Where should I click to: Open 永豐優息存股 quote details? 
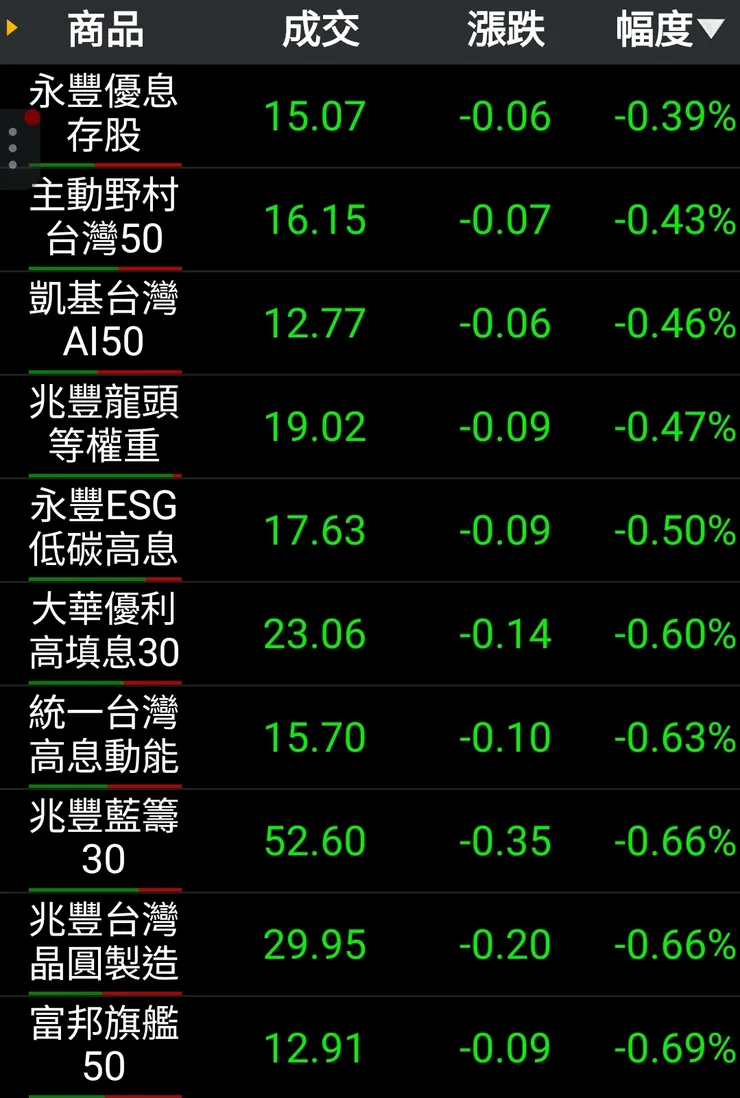[x=104, y=114]
